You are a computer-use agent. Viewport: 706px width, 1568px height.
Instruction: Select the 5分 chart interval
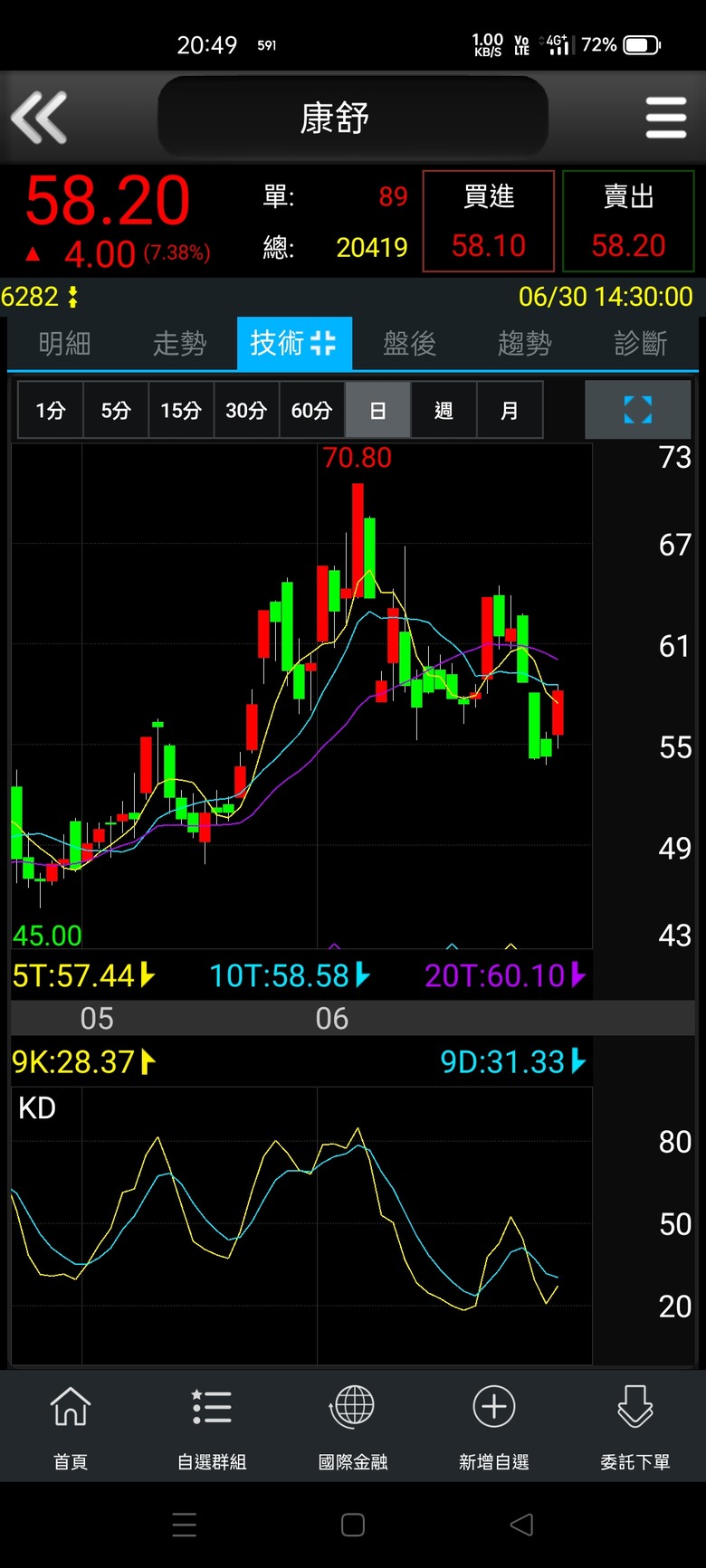tap(116, 411)
